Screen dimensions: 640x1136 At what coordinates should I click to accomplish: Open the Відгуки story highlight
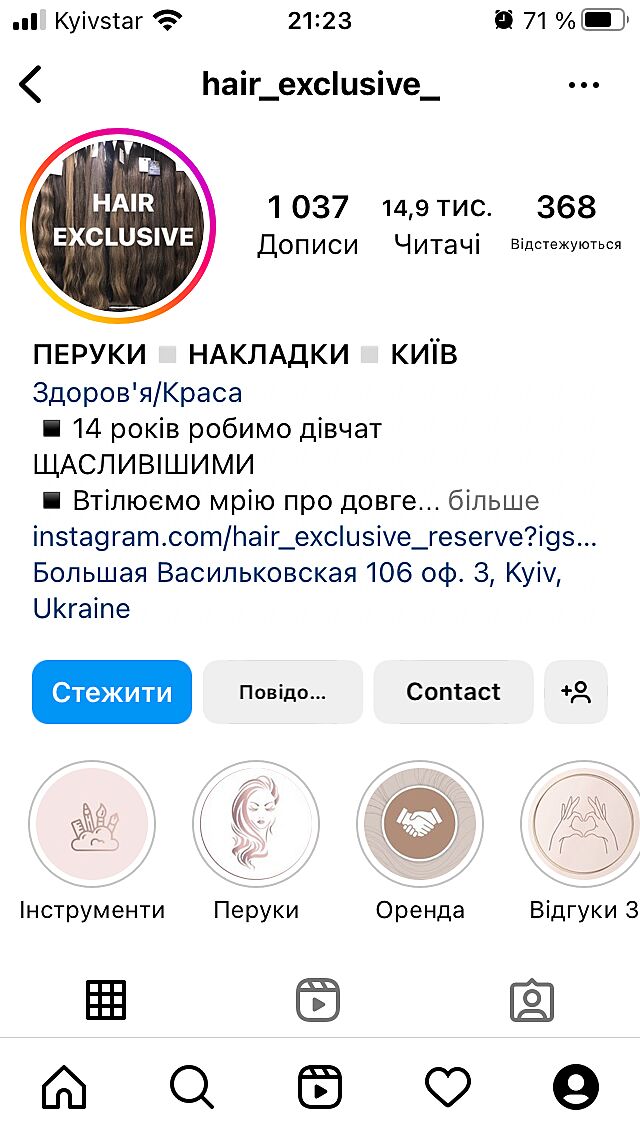[x=582, y=825]
